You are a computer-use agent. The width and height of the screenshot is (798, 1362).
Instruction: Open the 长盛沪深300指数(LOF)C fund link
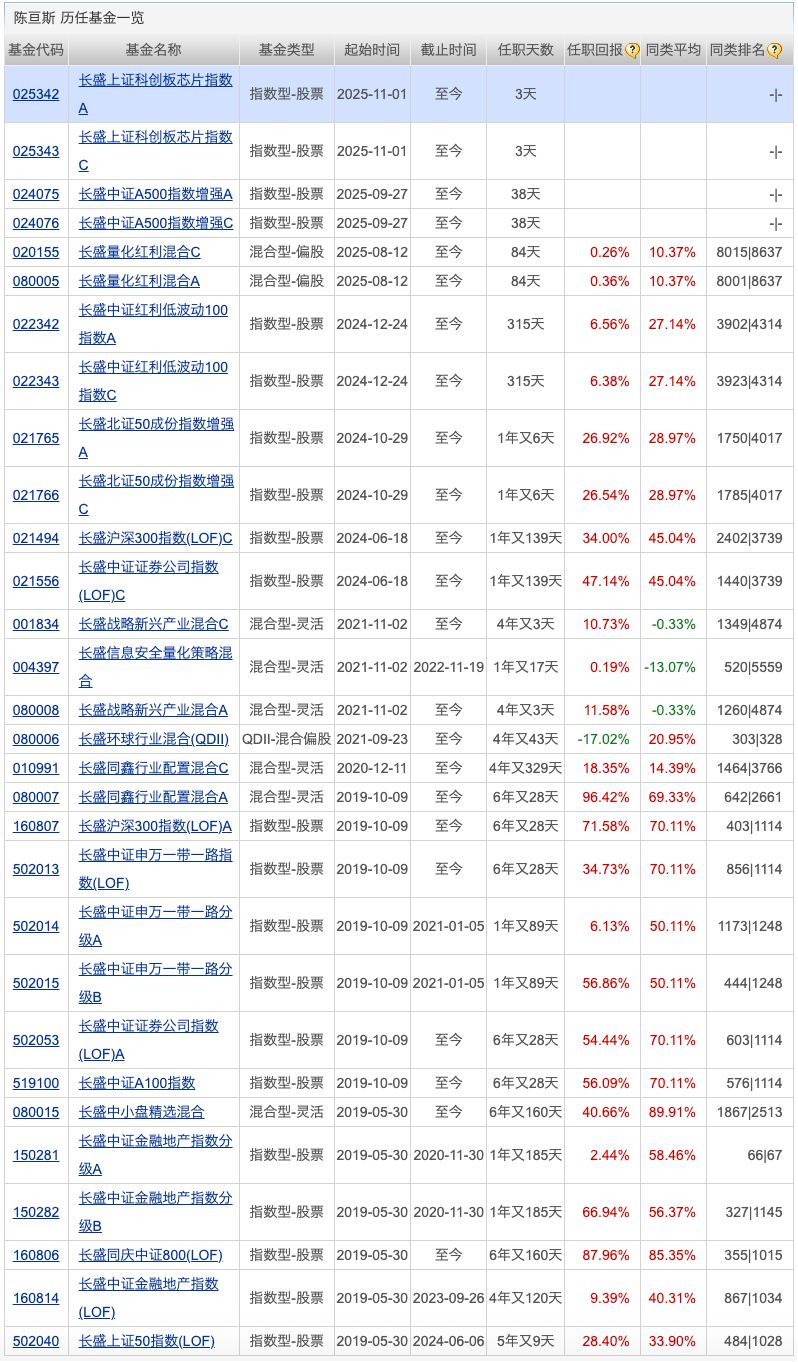[x=155, y=538]
